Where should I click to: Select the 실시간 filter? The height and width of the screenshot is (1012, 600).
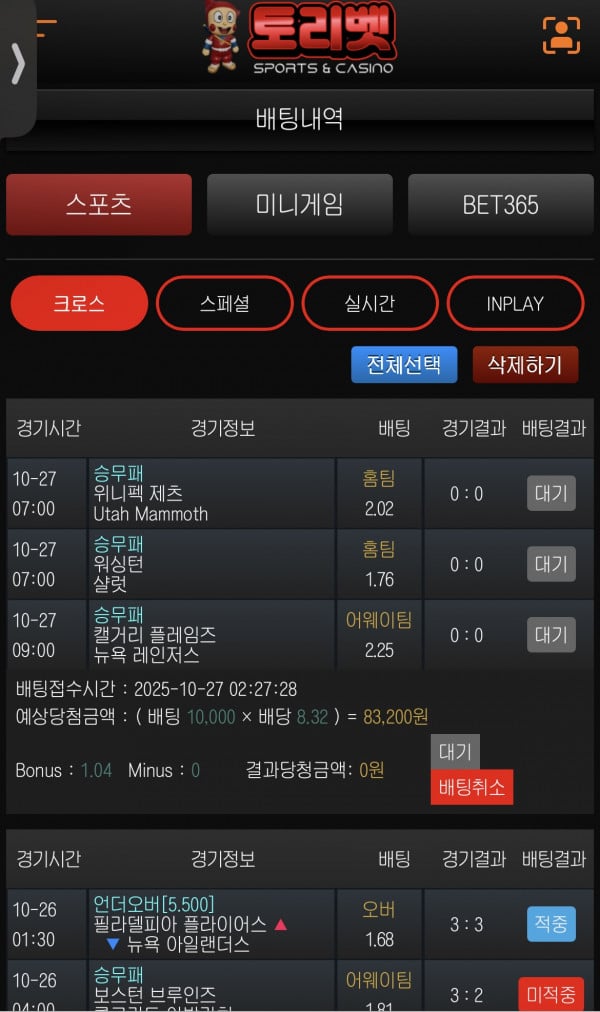coord(370,303)
